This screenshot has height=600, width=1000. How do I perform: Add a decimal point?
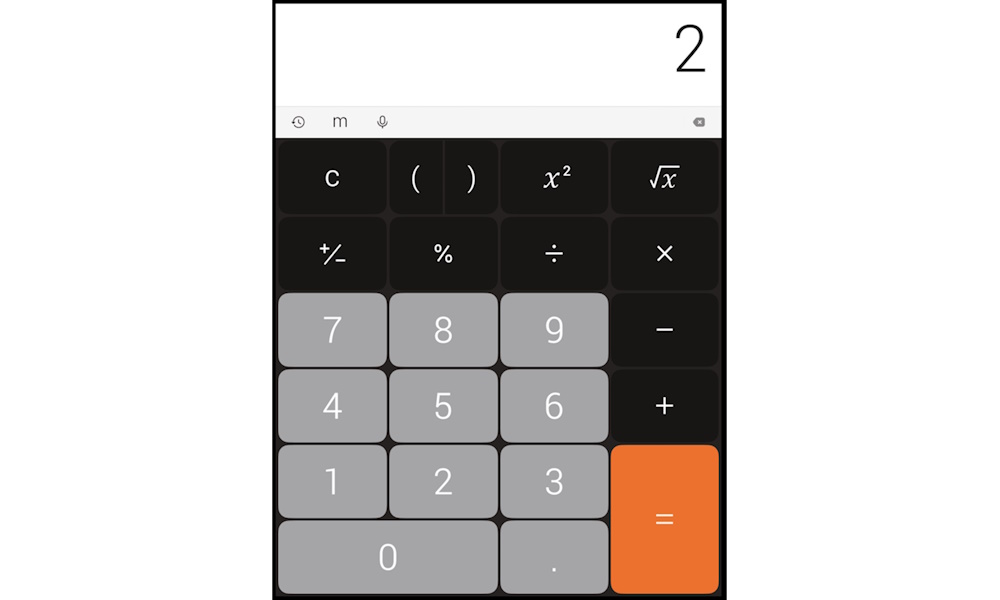click(554, 557)
